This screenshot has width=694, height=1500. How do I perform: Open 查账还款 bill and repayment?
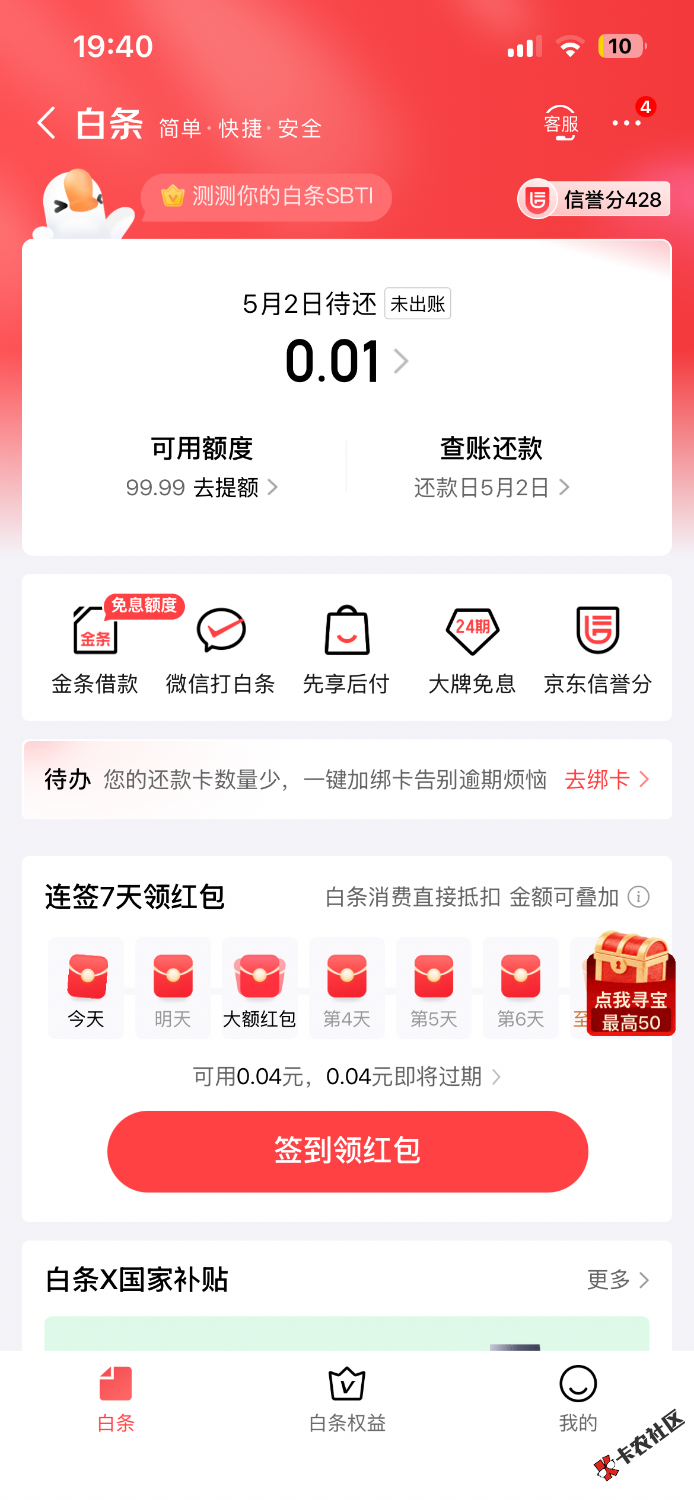(x=491, y=467)
